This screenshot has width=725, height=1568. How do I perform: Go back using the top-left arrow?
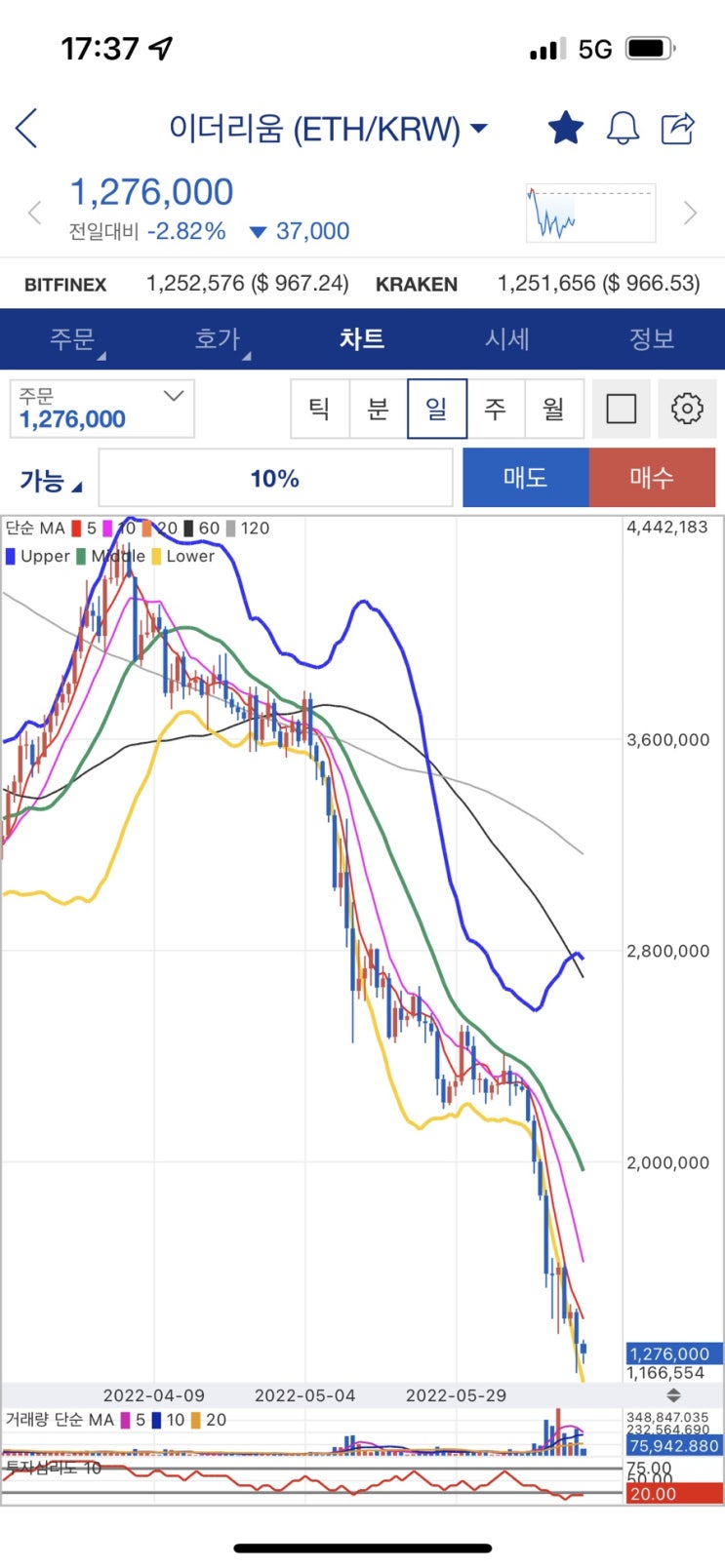[27, 128]
